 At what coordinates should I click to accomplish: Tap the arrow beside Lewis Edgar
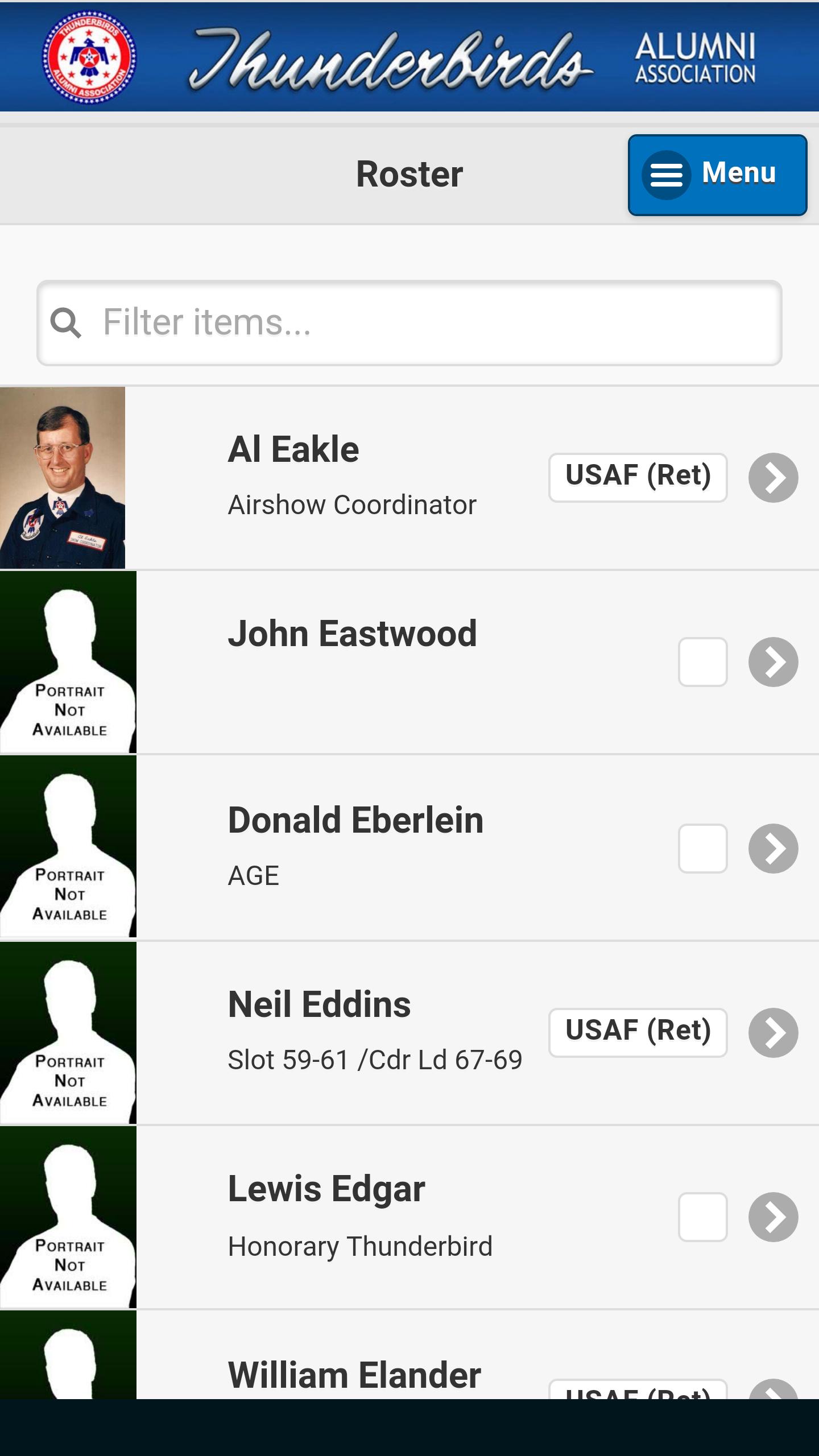tap(773, 1217)
